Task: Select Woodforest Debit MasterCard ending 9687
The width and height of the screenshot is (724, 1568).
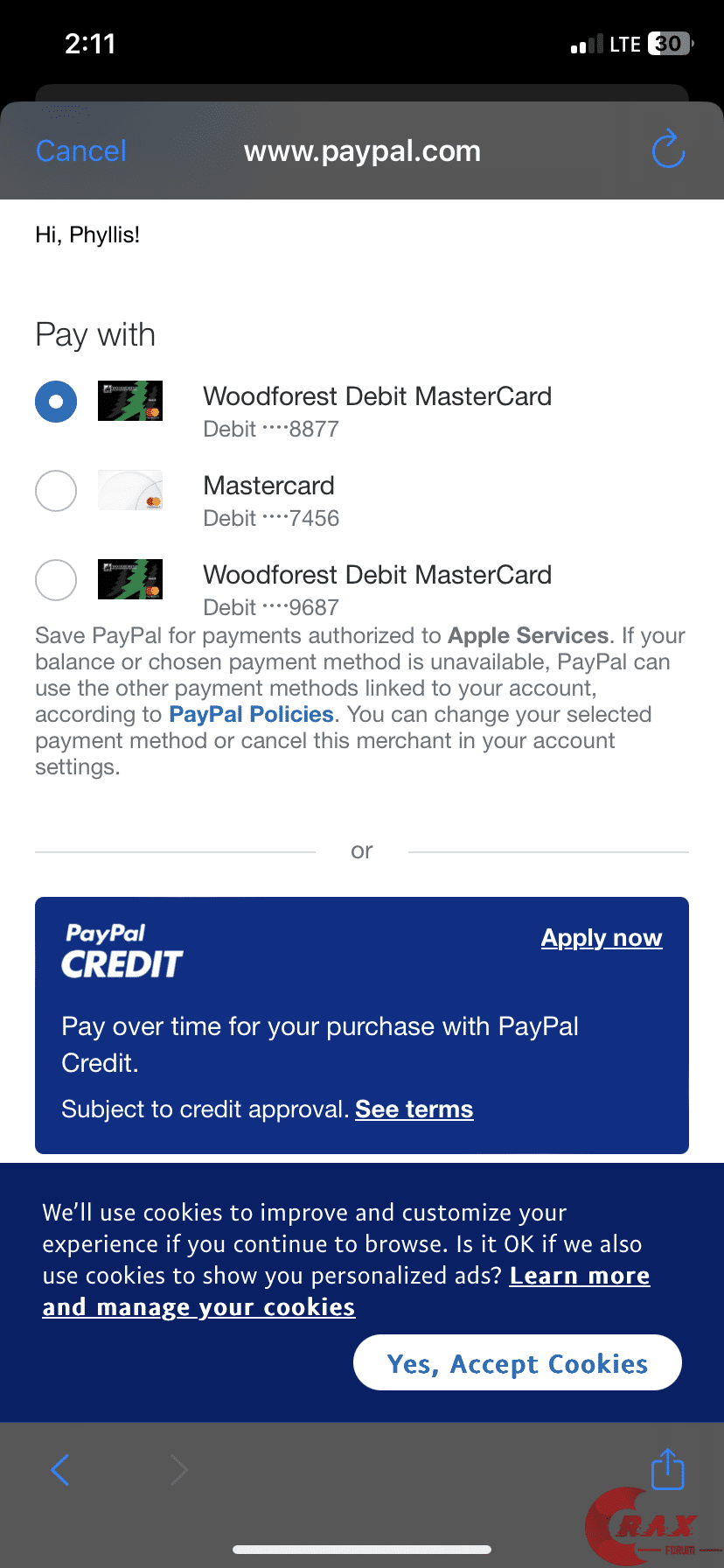Action: tap(56, 580)
